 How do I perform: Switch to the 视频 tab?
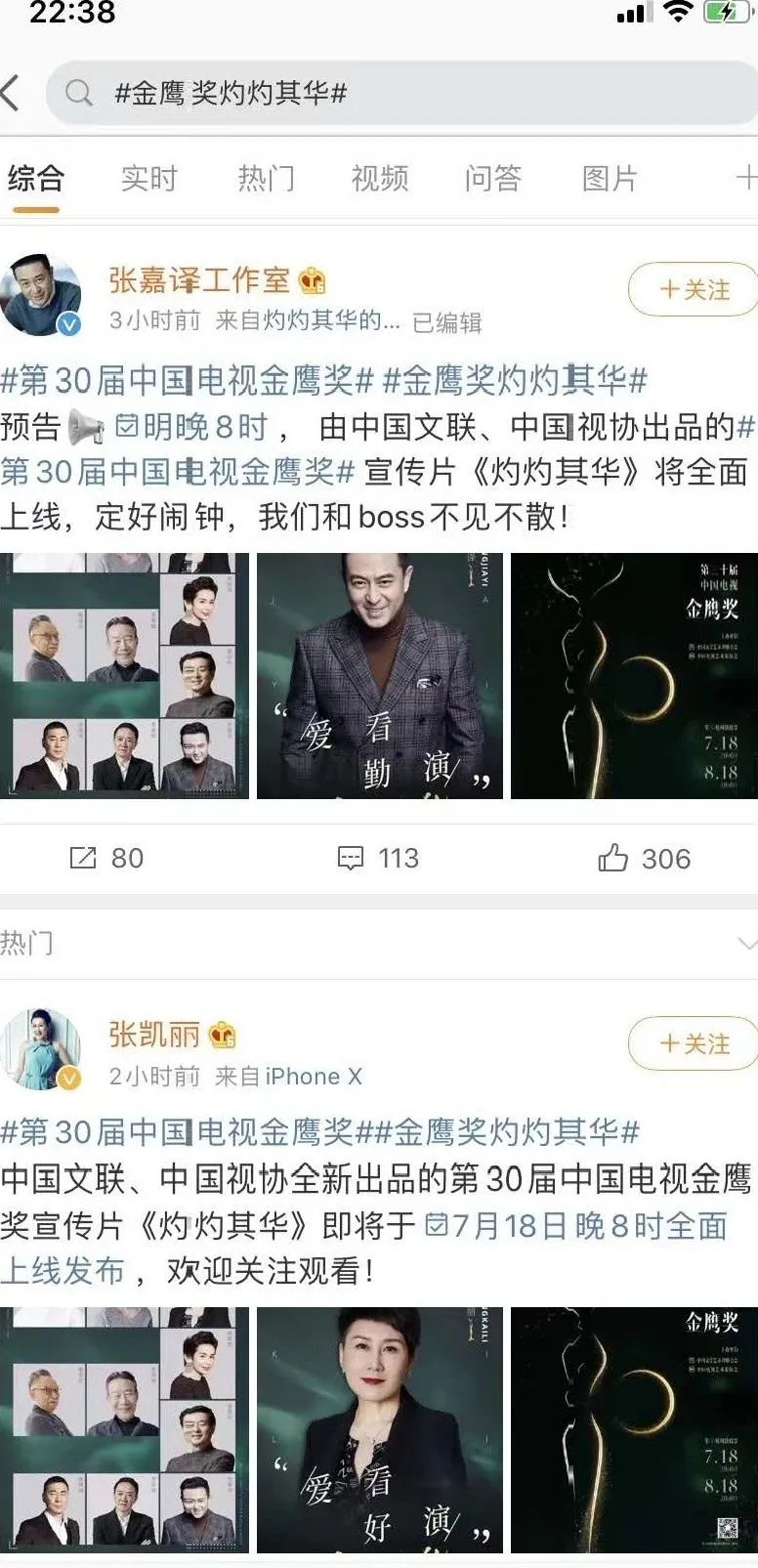[379, 179]
